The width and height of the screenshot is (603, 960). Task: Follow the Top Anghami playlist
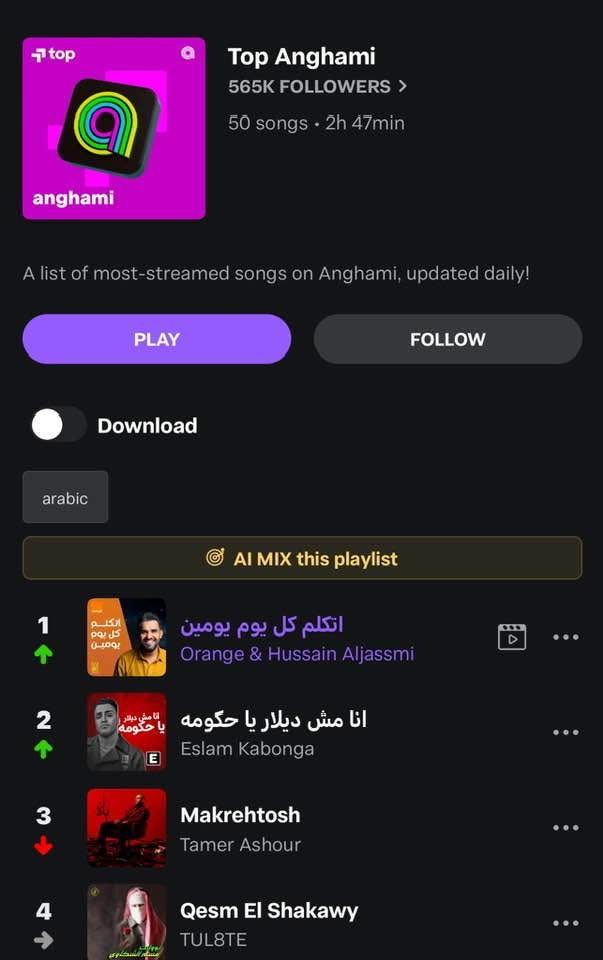tap(447, 339)
